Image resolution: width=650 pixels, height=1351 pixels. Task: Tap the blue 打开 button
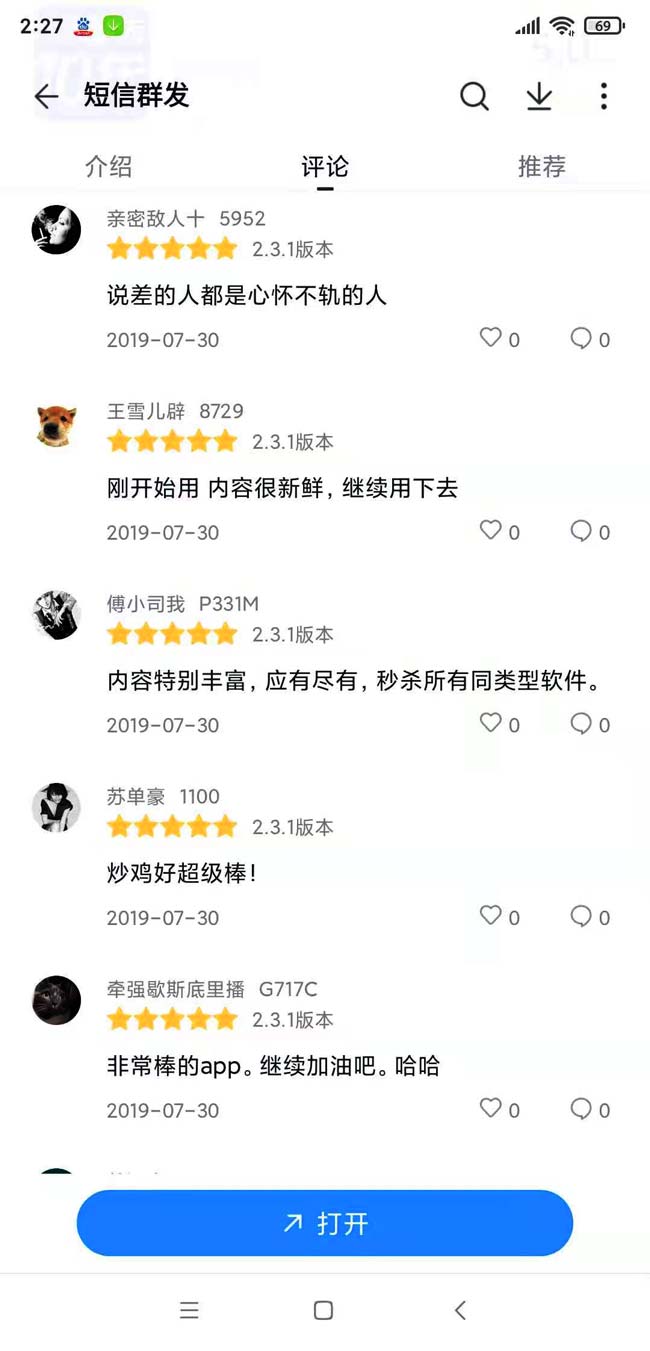coord(325,1223)
